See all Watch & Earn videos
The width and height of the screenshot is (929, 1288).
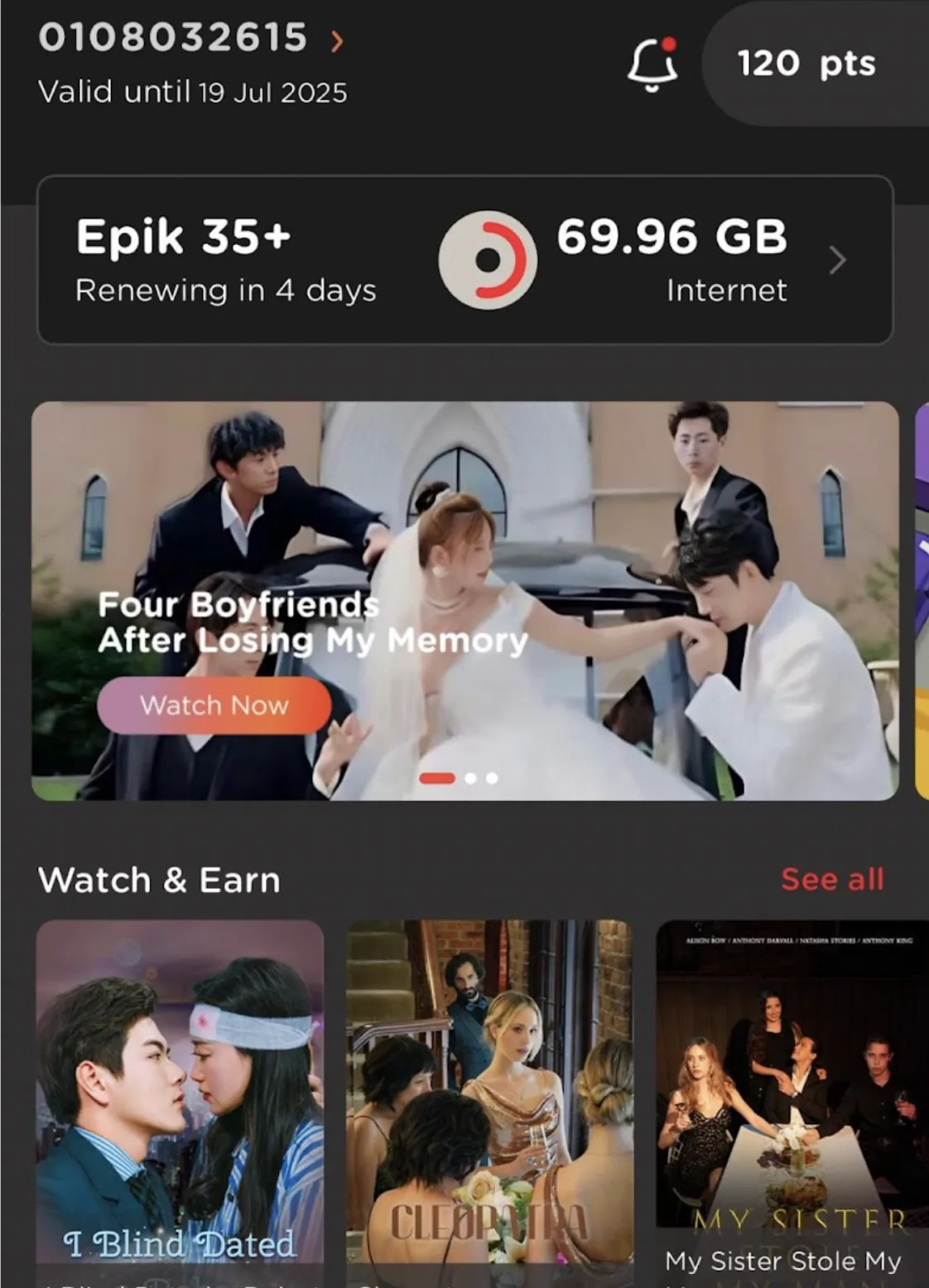click(832, 879)
